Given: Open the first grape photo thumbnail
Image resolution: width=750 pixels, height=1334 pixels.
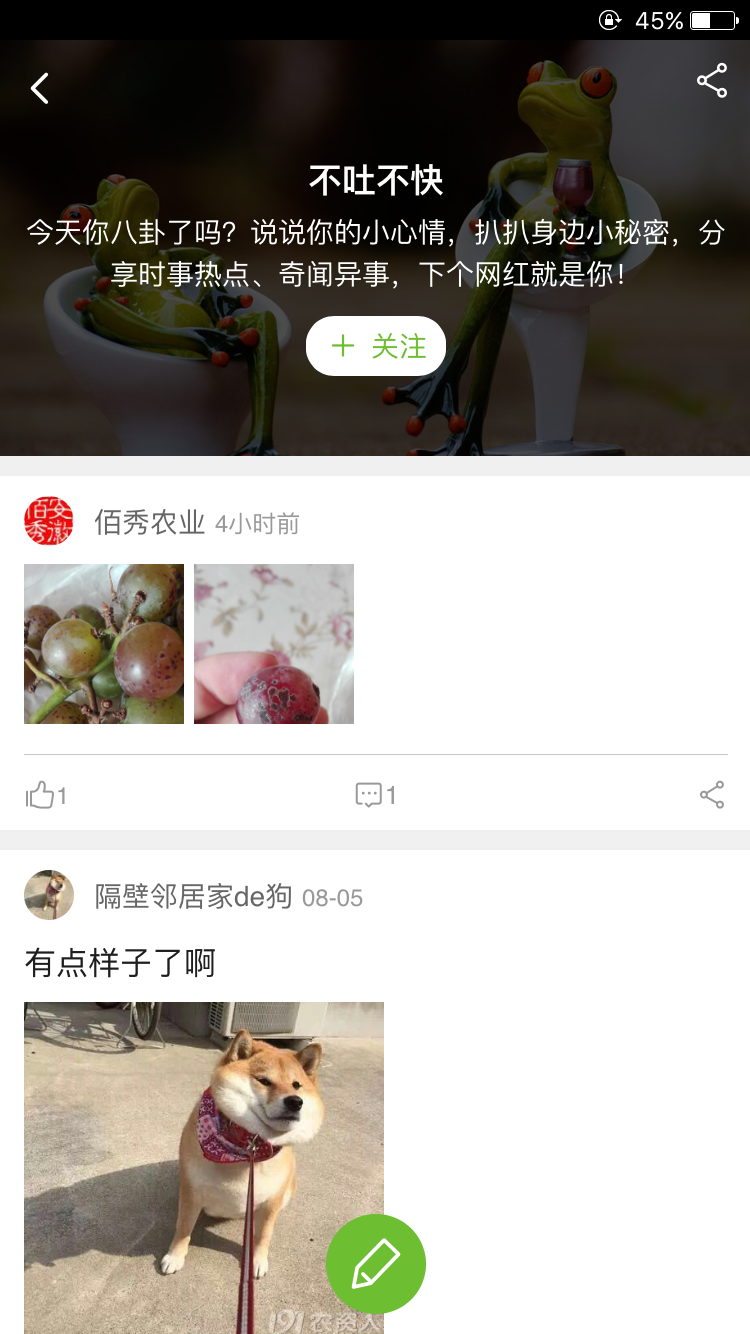Looking at the screenshot, I should pyautogui.click(x=103, y=643).
